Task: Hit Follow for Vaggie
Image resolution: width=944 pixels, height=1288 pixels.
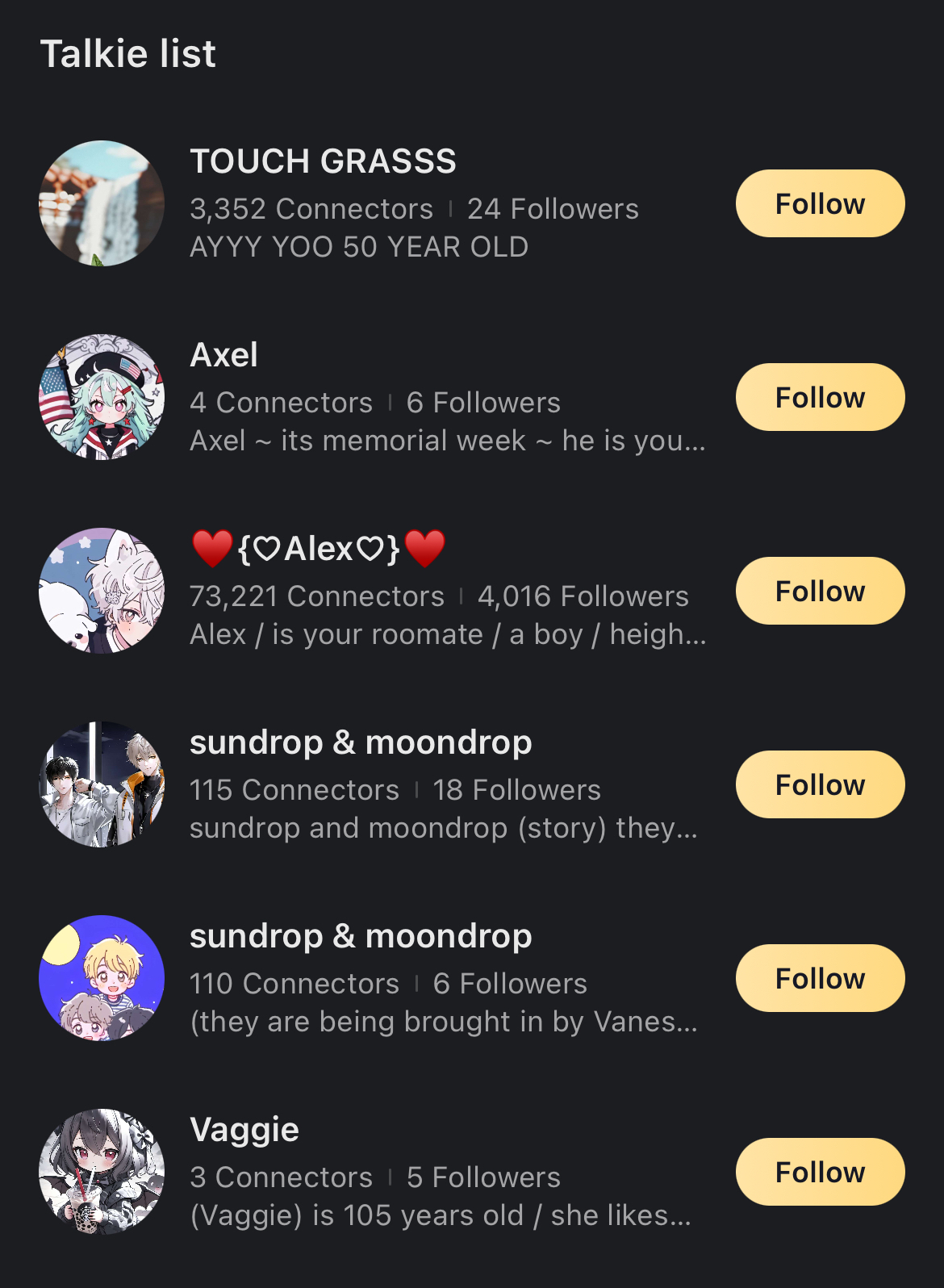Action: 820,1172
